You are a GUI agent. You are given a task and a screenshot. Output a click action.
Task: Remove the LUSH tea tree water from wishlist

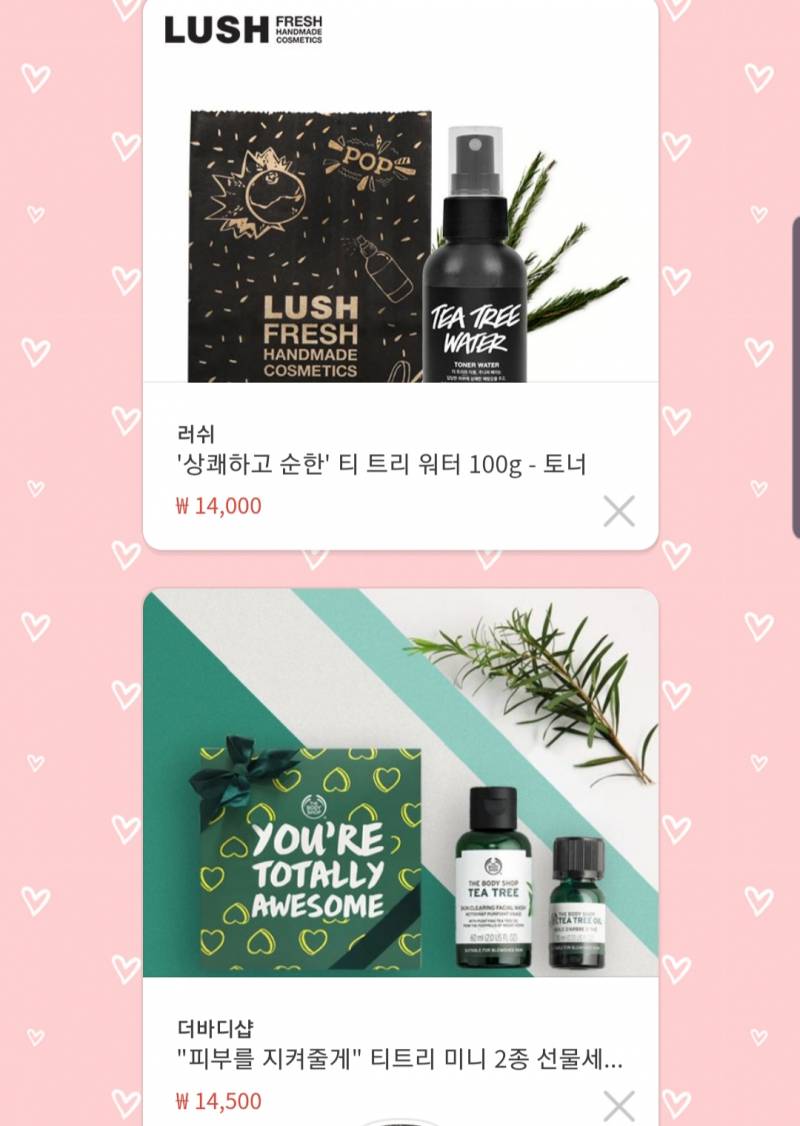pyautogui.click(x=618, y=511)
